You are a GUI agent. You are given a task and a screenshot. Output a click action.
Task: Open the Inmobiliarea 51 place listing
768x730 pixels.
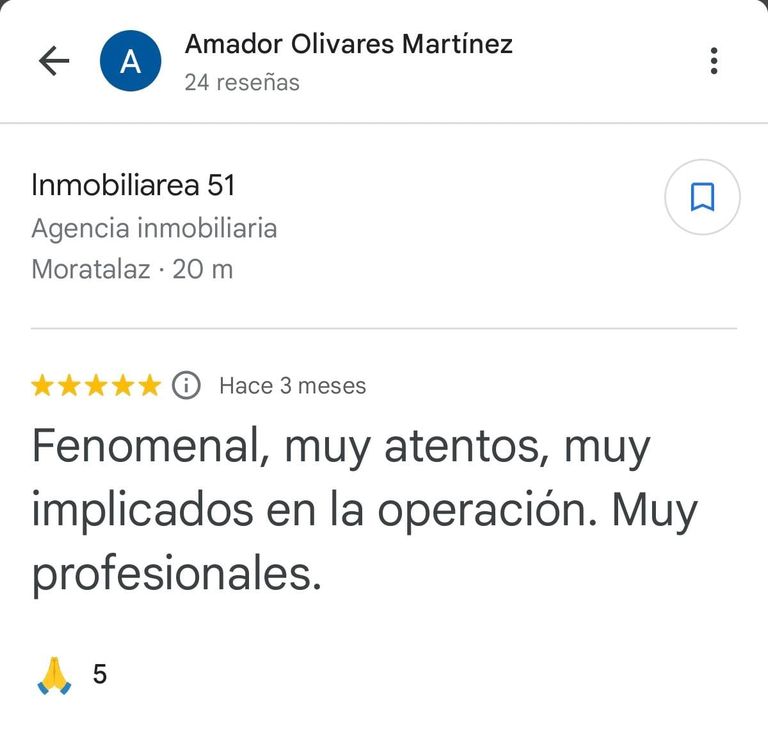[x=134, y=186]
